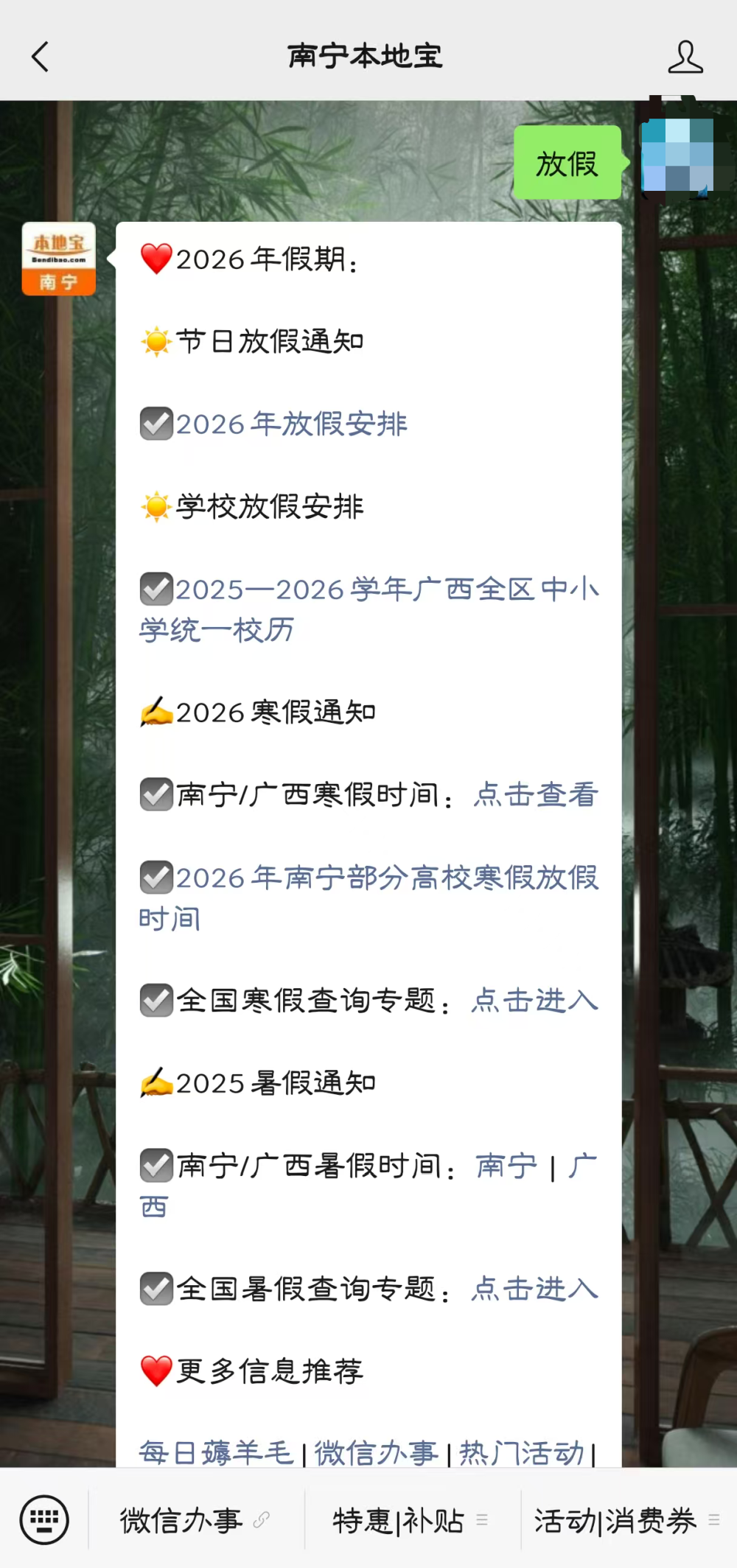Open the 南宁 summer holiday link
The width and height of the screenshot is (737, 1568).
tap(505, 1166)
